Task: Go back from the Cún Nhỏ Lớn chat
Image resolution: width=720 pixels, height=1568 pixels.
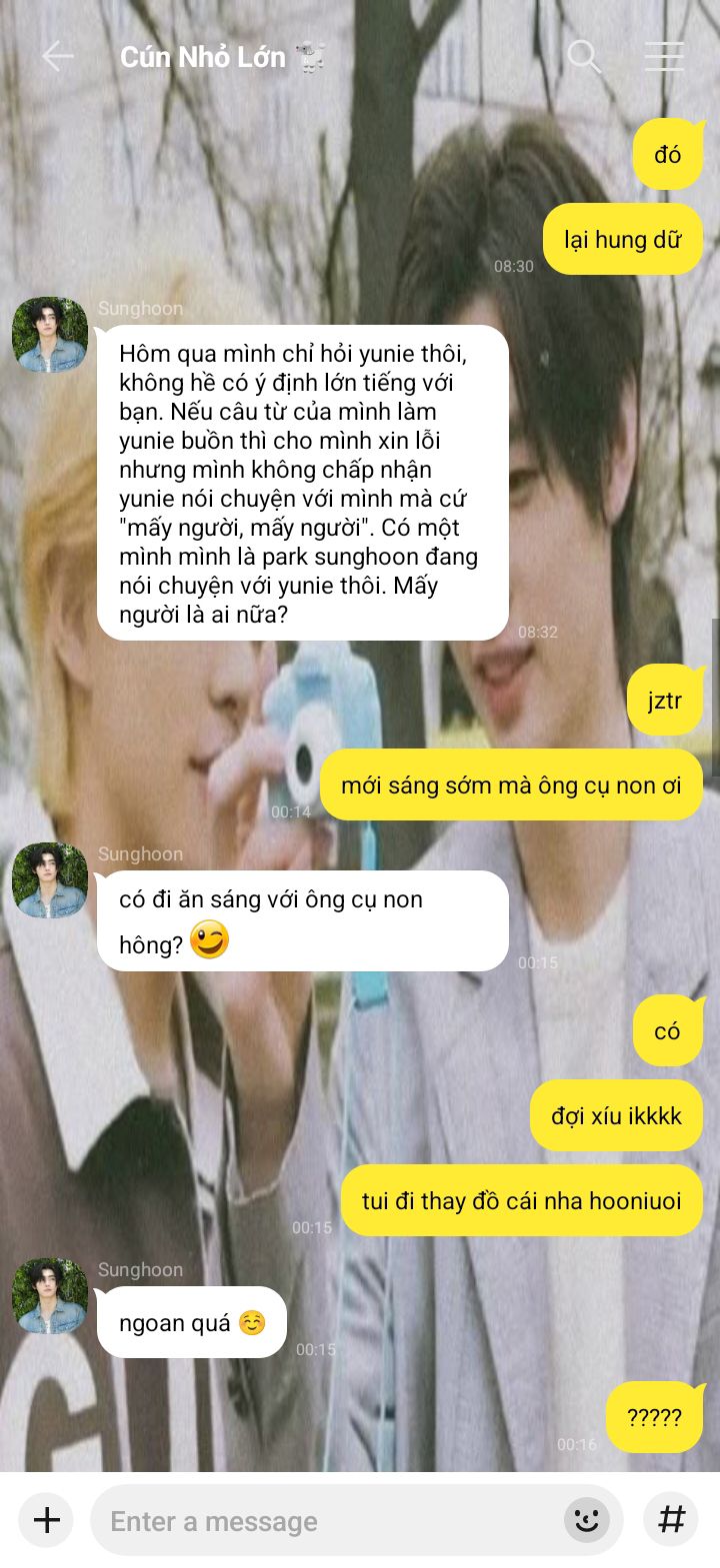Action: pos(57,57)
